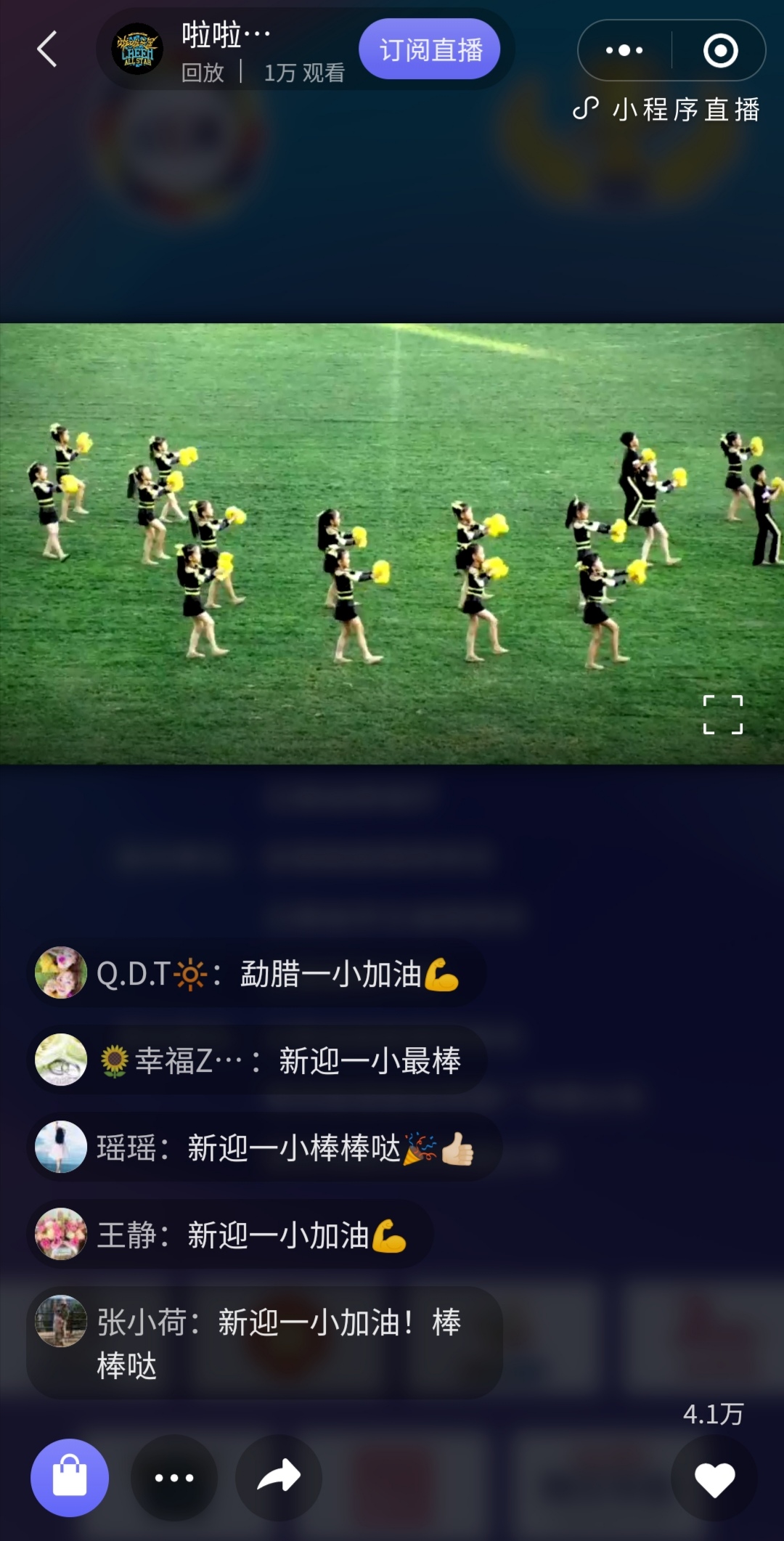This screenshot has width=784, height=1541.
Task: Open the 啦啦 channel avatar
Action: tap(136, 49)
